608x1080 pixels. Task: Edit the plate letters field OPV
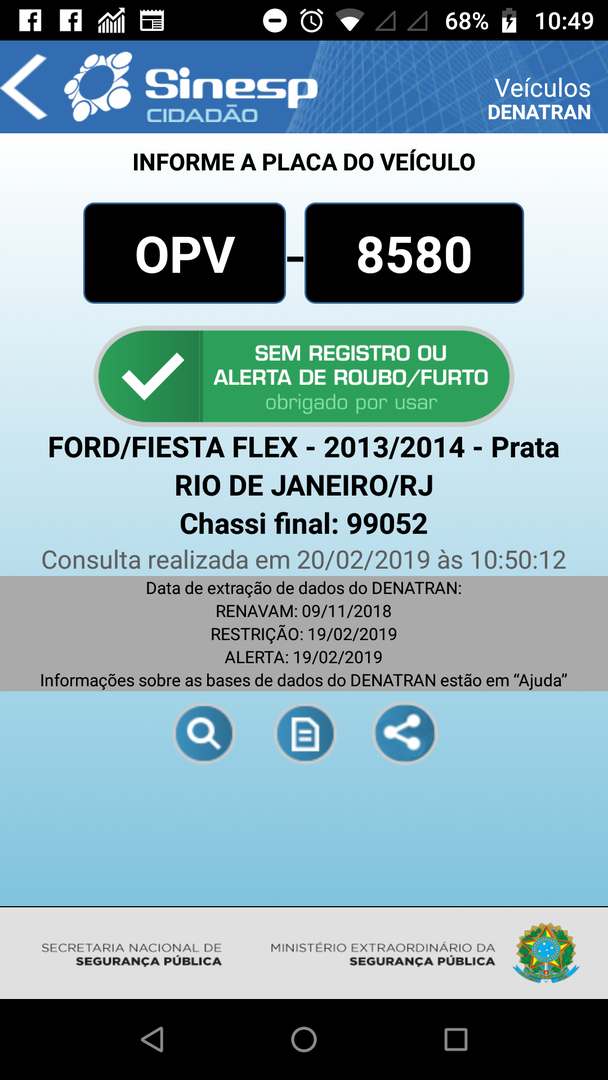coord(185,254)
